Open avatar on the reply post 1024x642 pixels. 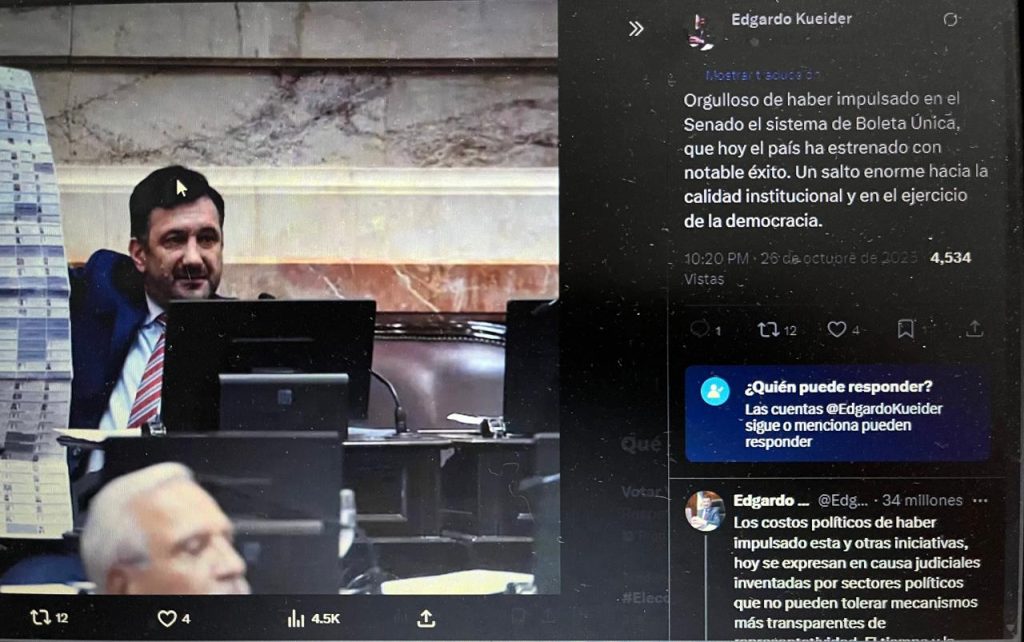pyautogui.click(x=705, y=511)
